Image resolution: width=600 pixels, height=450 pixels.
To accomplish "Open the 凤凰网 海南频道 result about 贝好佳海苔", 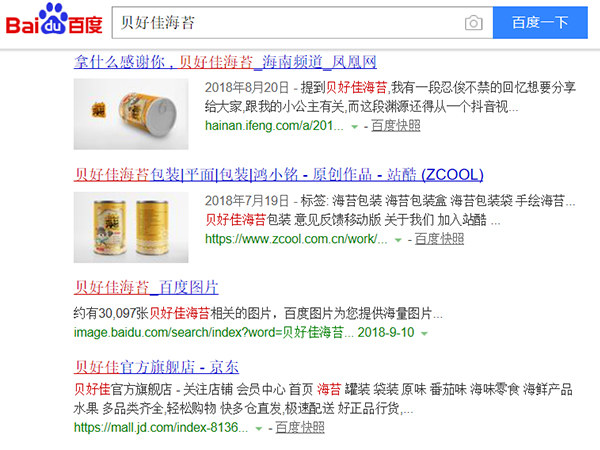I will click(x=225, y=62).
